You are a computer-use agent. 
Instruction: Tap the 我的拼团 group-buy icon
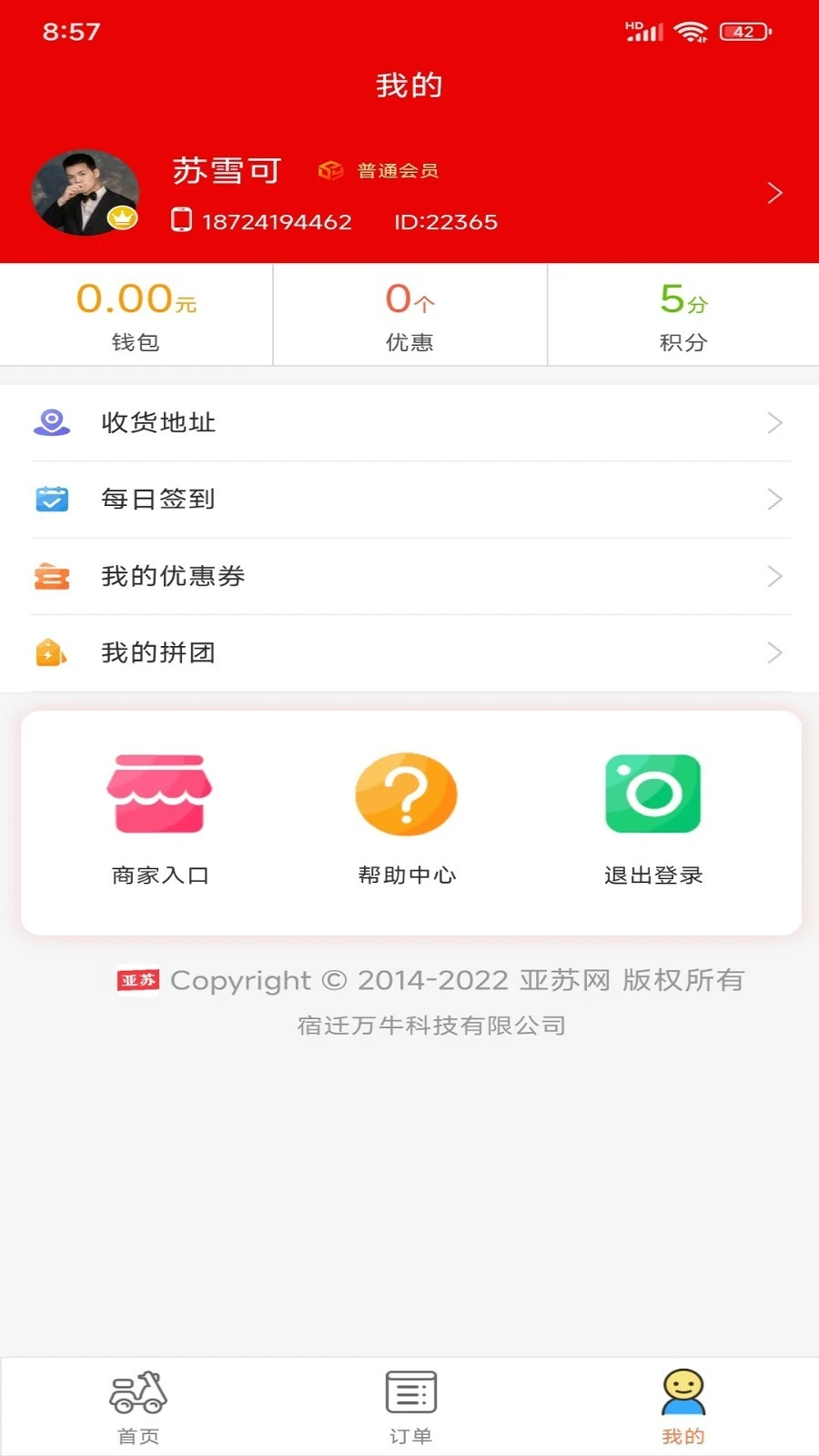[x=52, y=652]
